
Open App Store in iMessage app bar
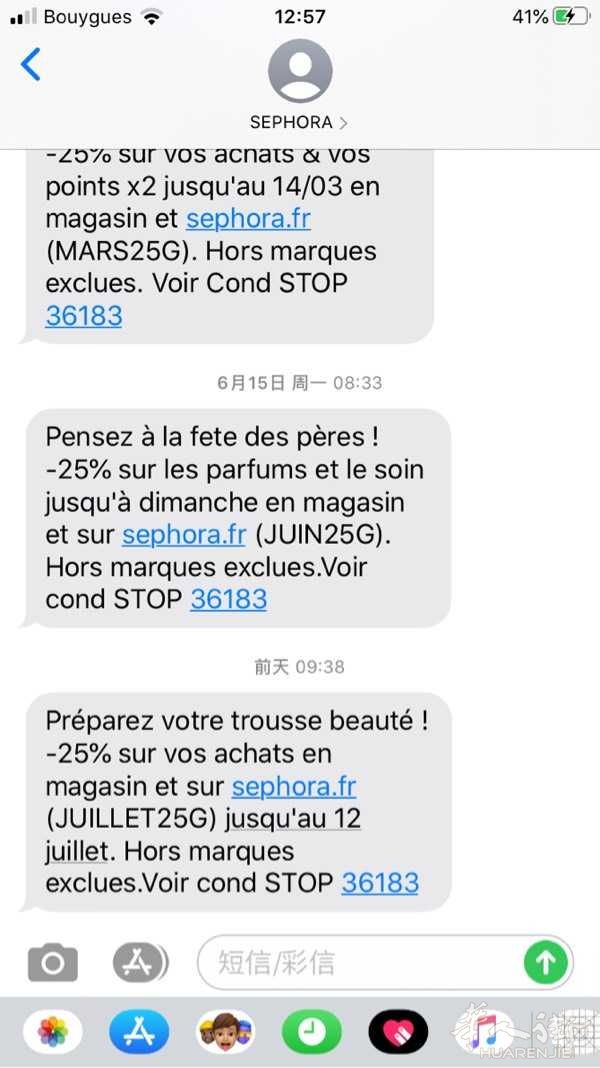point(139,1033)
